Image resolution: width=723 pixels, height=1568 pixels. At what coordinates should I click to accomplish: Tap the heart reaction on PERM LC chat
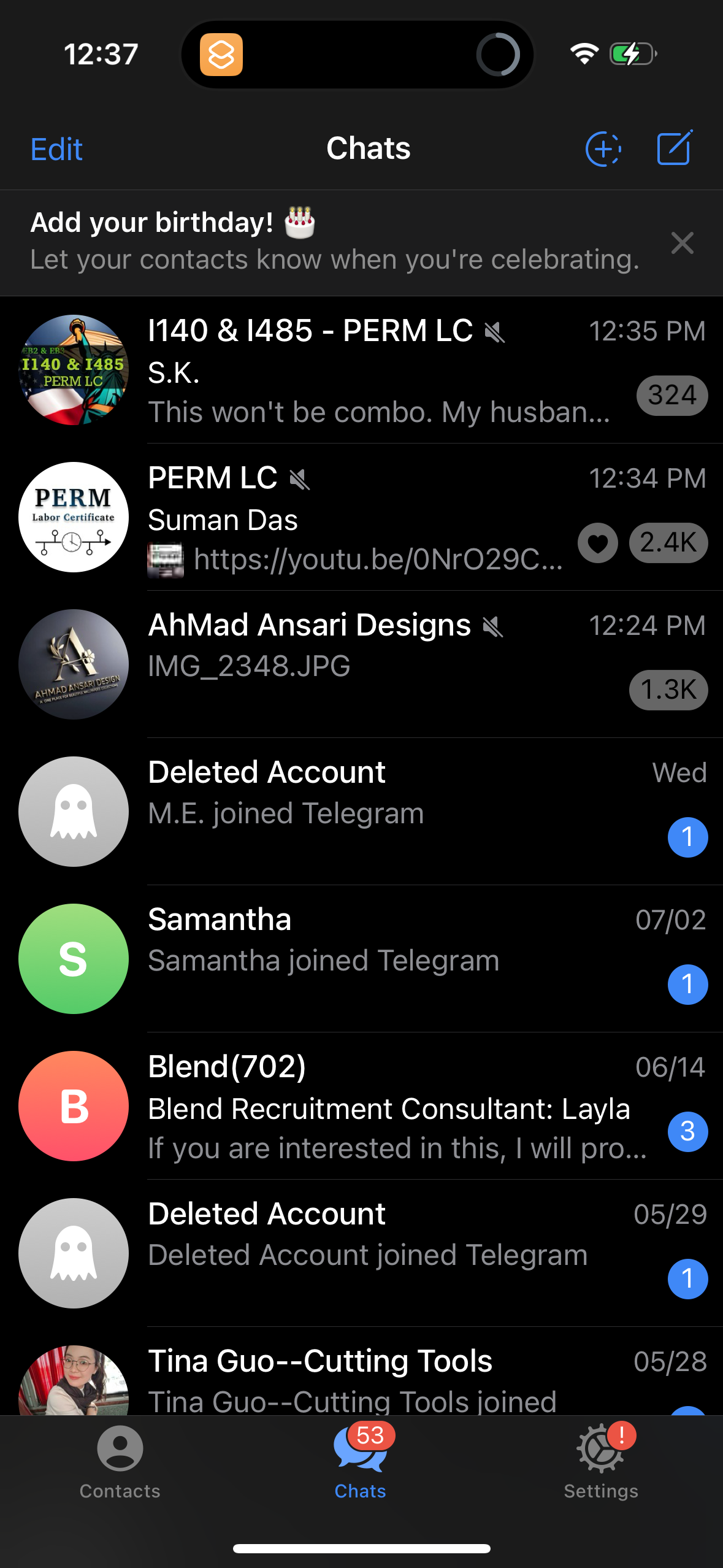tap(597, 542)
